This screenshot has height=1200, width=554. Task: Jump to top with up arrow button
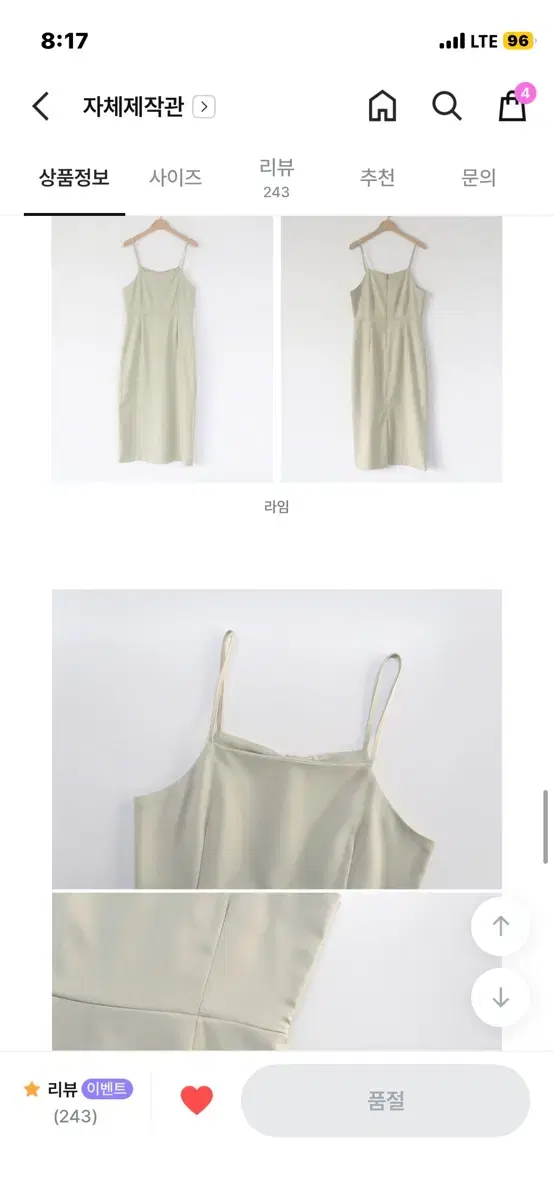[501, 927]
